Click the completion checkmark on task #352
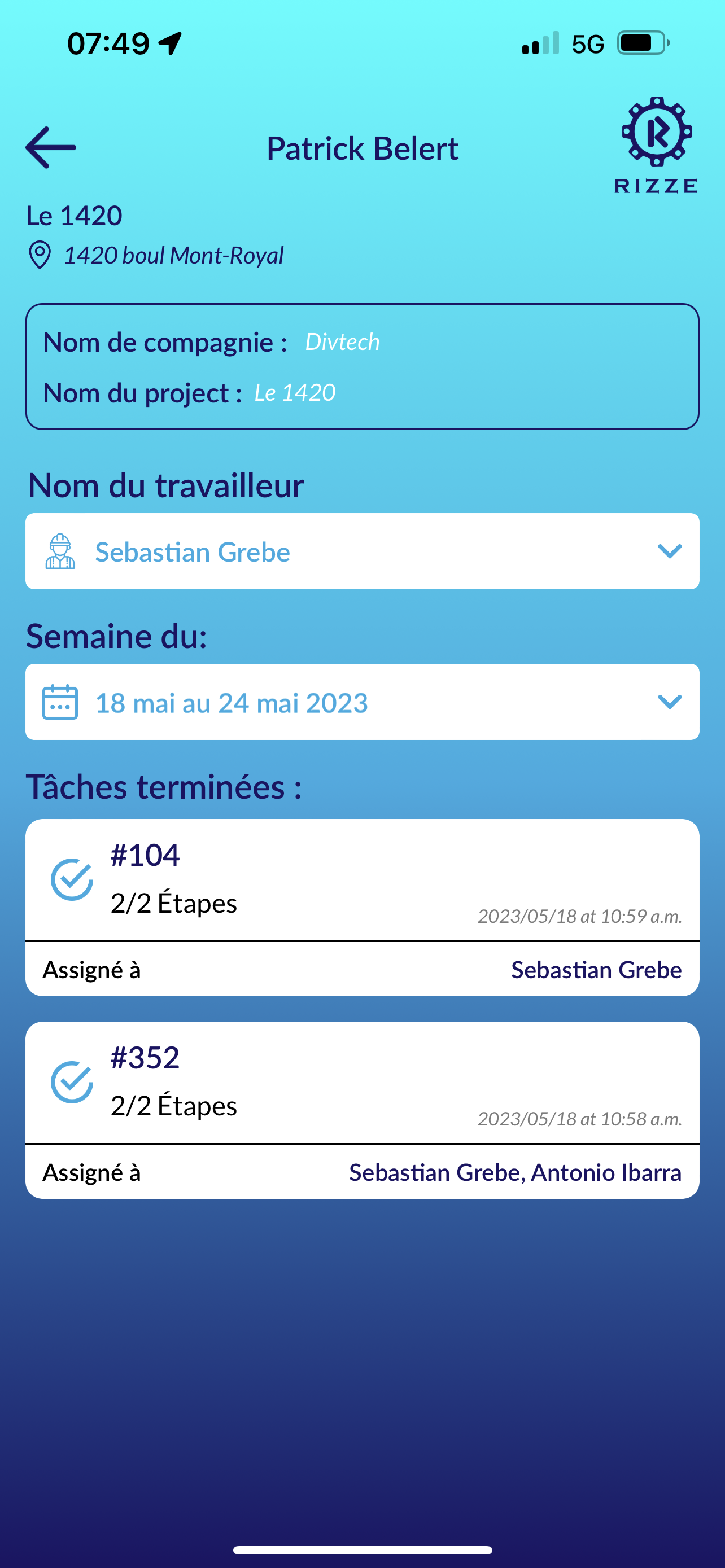Image resolution: width=725 pixels, height=1568 pixels. click(72, 1082)
